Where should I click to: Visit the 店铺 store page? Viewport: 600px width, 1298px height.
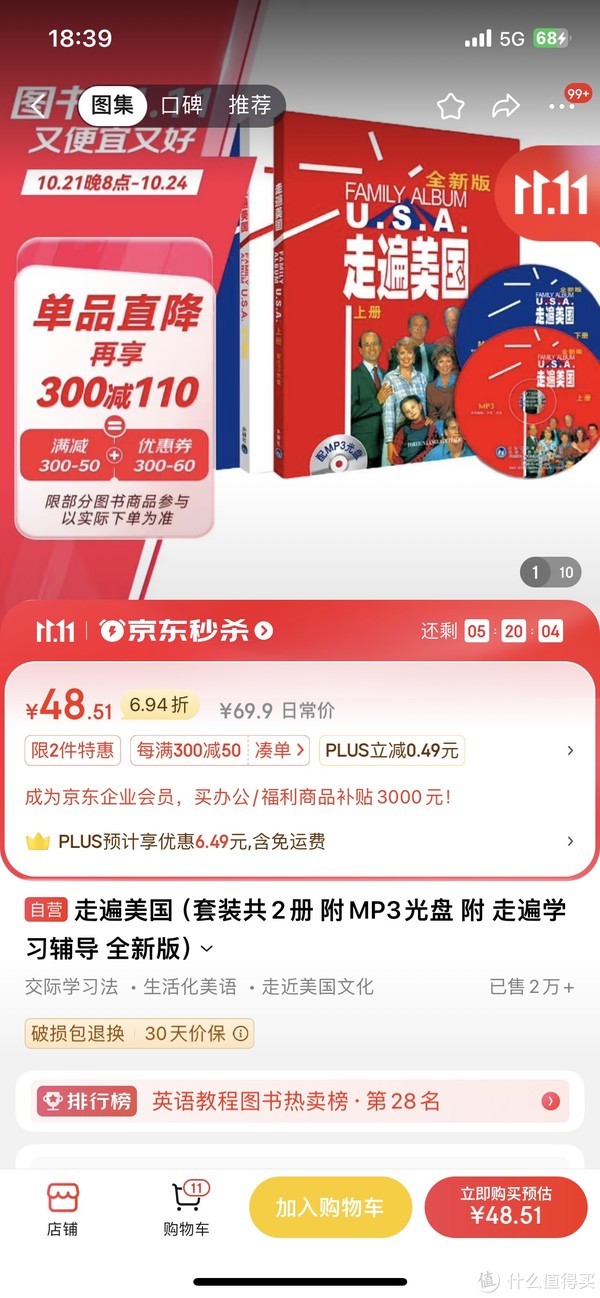click(x=62, y=1208)
